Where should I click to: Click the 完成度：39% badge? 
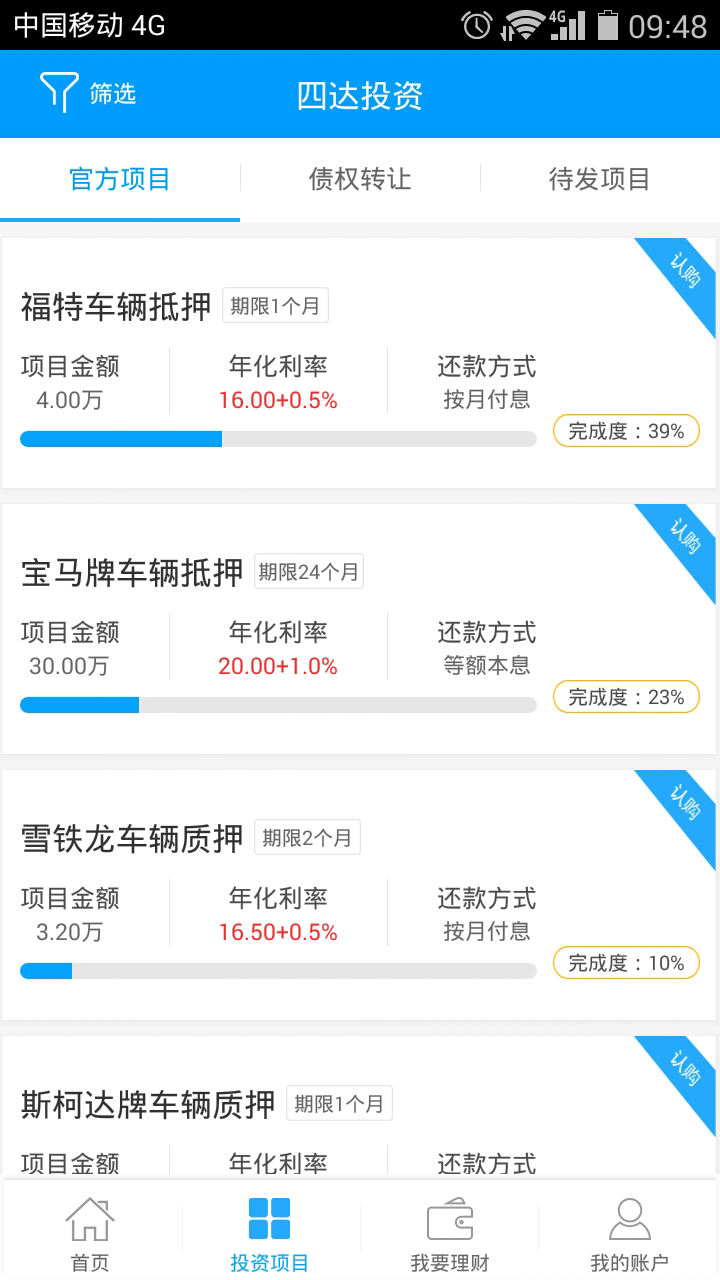(x=626, y=430)
